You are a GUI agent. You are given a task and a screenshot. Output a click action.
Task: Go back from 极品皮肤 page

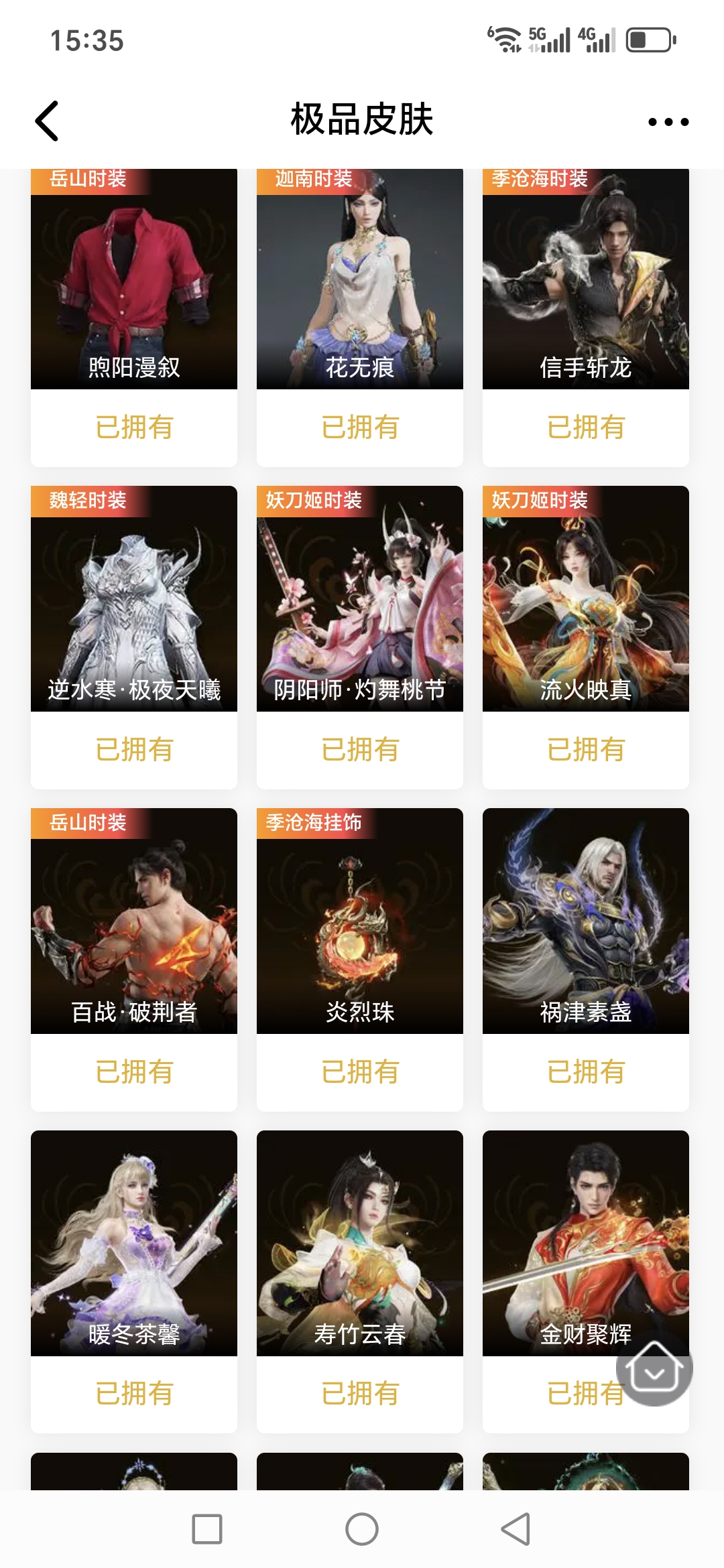tap(47, 121)
